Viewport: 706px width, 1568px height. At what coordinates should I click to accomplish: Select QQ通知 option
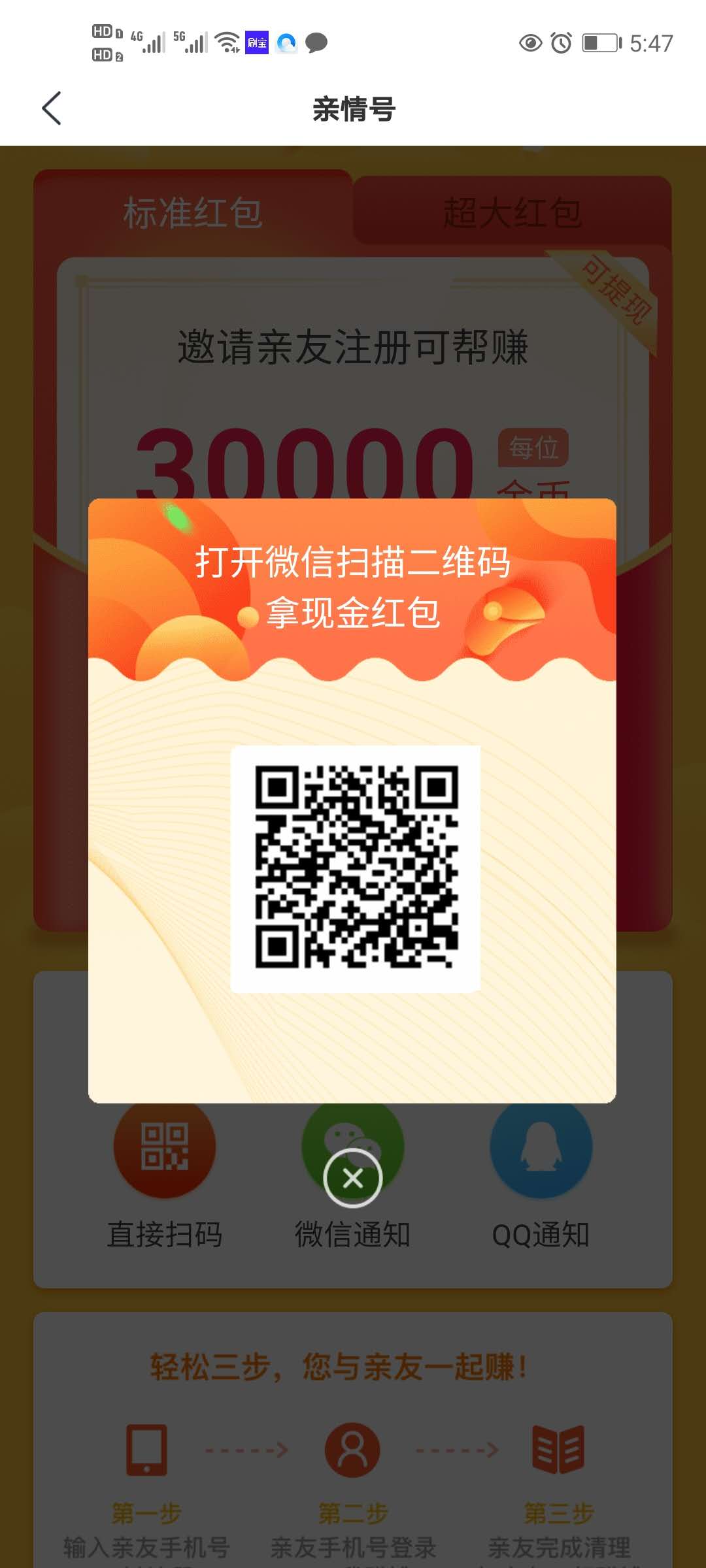pos(541,1176)
